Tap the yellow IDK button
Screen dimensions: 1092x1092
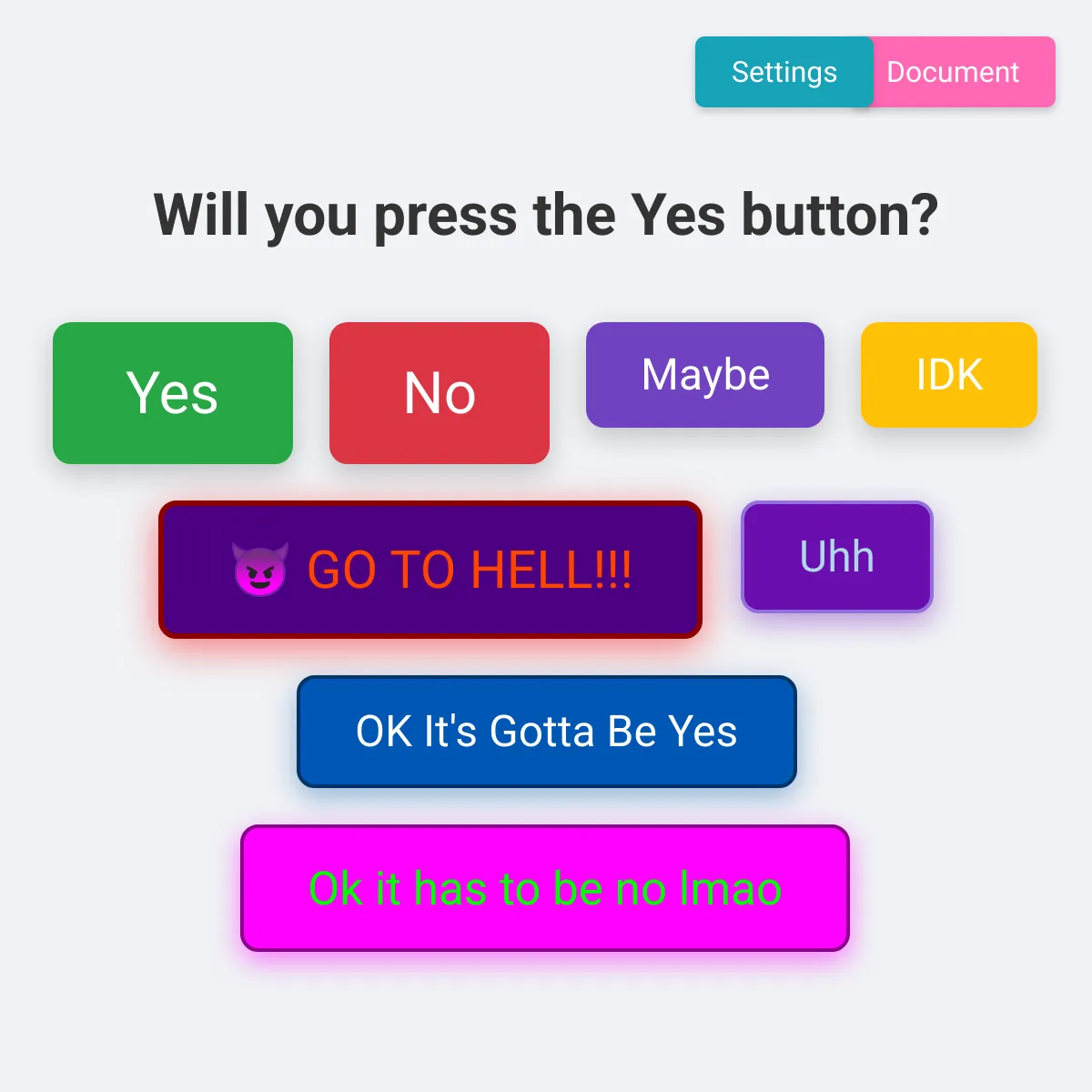949,375
